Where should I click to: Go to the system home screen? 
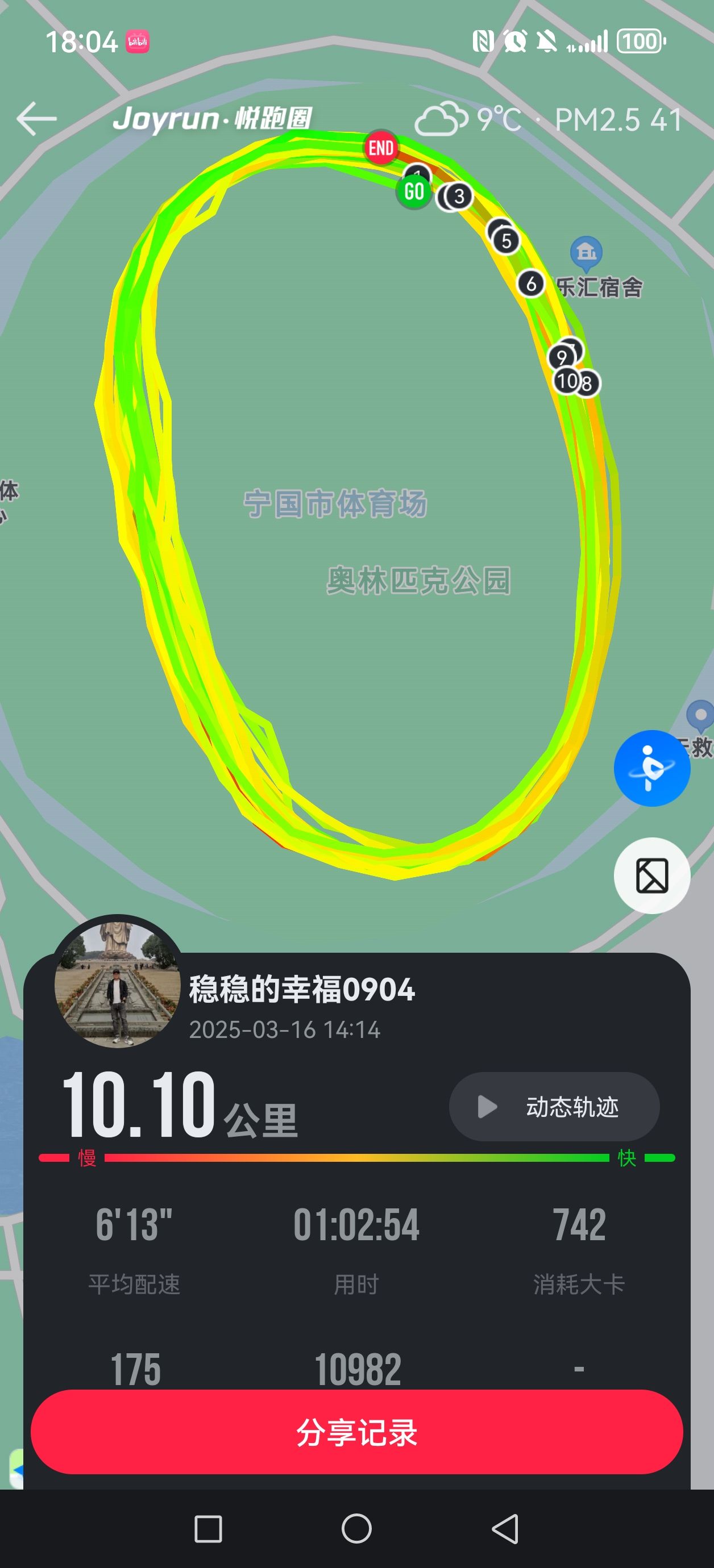(x=356, y=1529)
